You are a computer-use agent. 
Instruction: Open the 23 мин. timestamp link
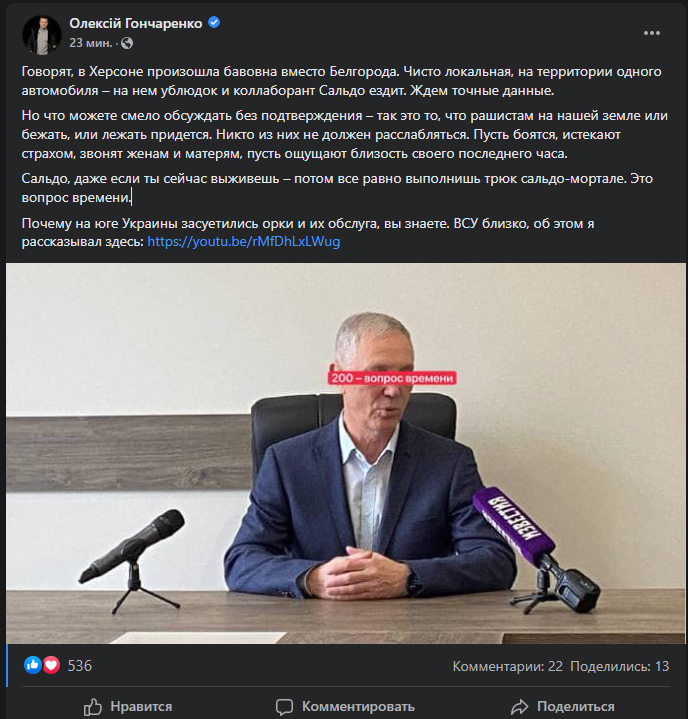tap(90, 43)
